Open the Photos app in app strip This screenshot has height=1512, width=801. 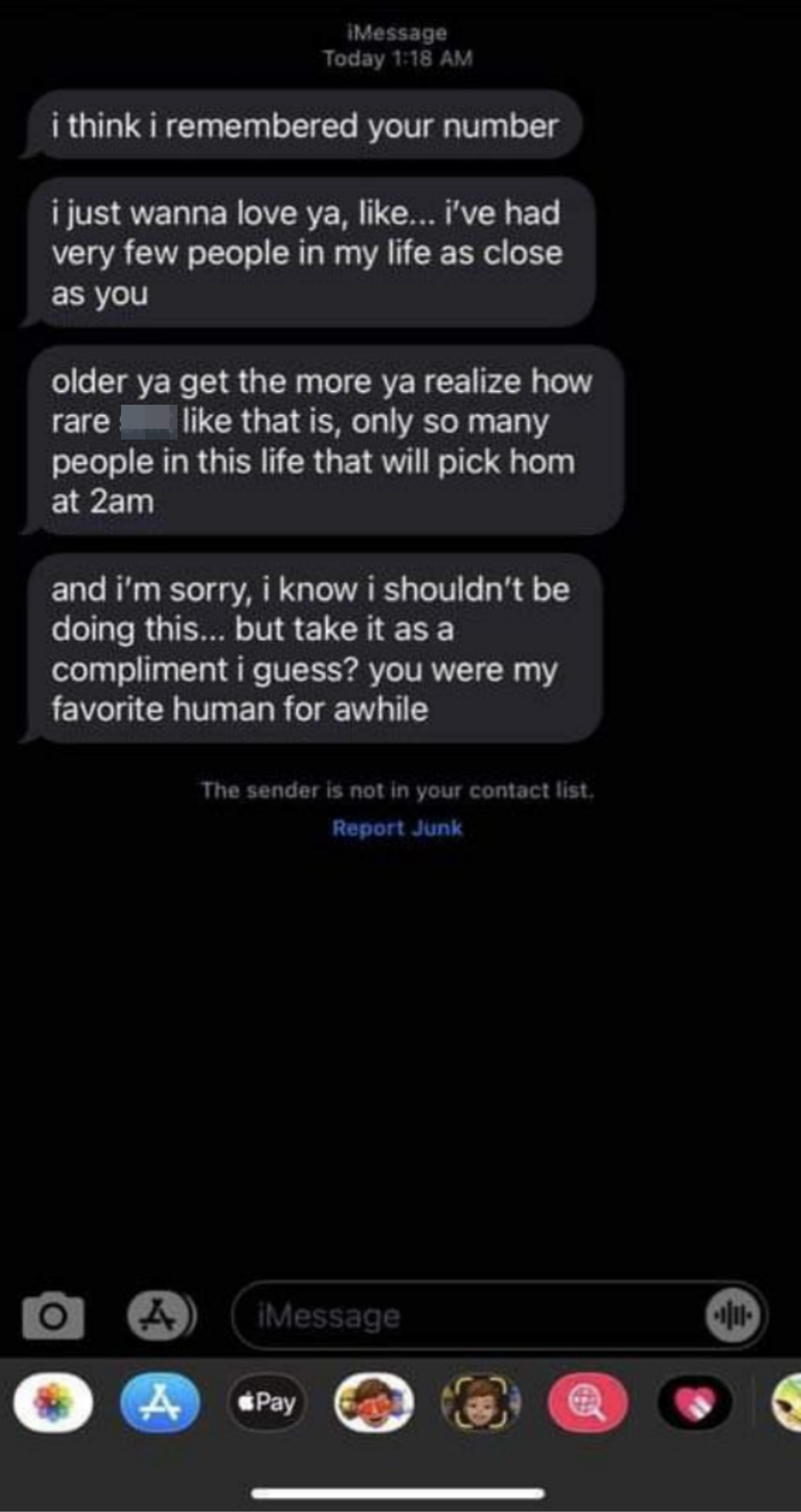53,1403
